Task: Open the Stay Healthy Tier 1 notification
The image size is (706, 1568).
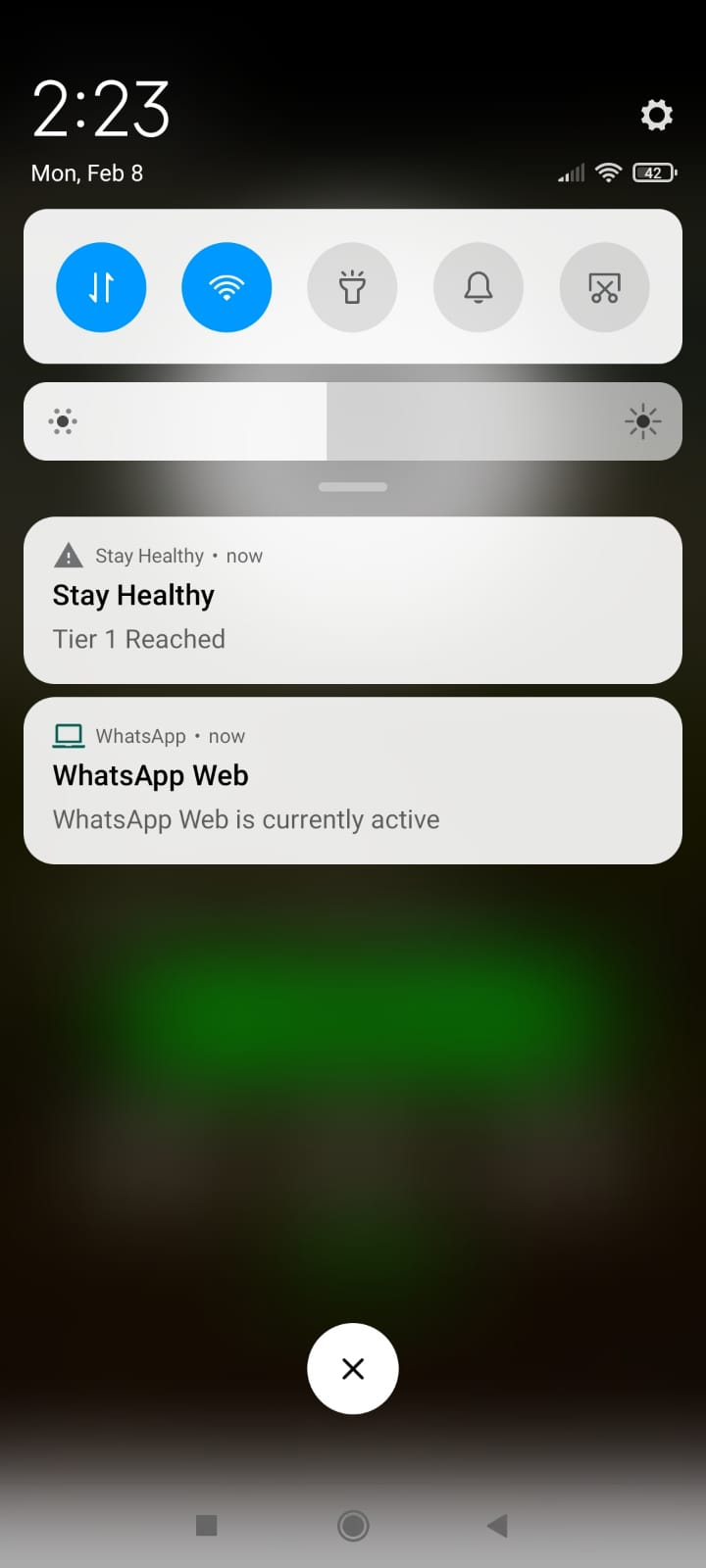Action: (x=353, y=600)
